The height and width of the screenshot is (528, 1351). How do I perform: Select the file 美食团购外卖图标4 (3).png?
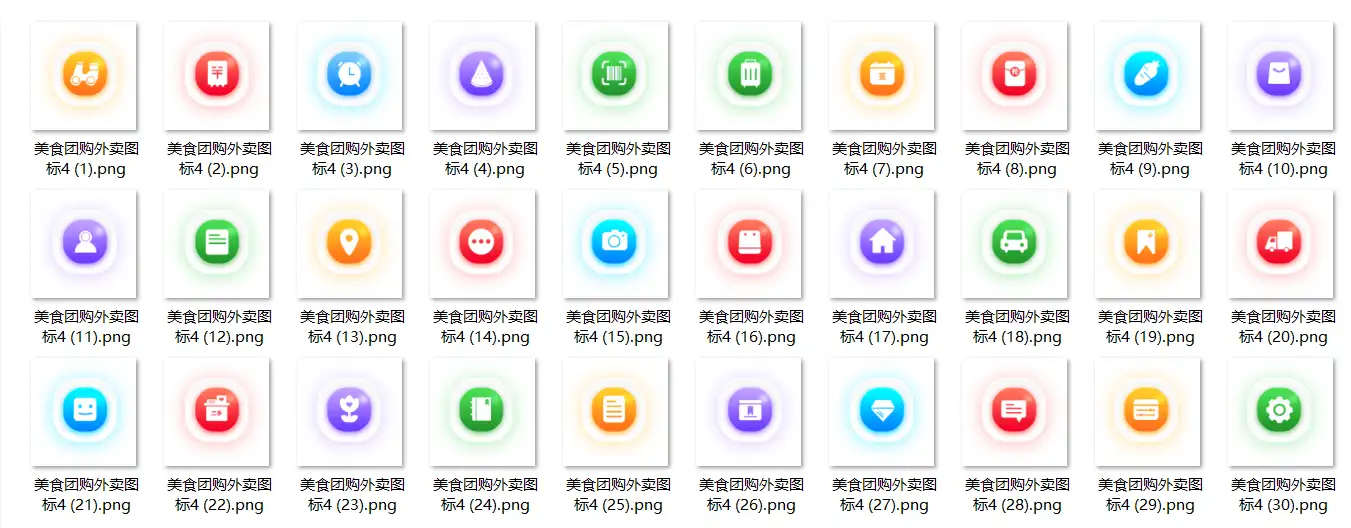coord(350,75)
